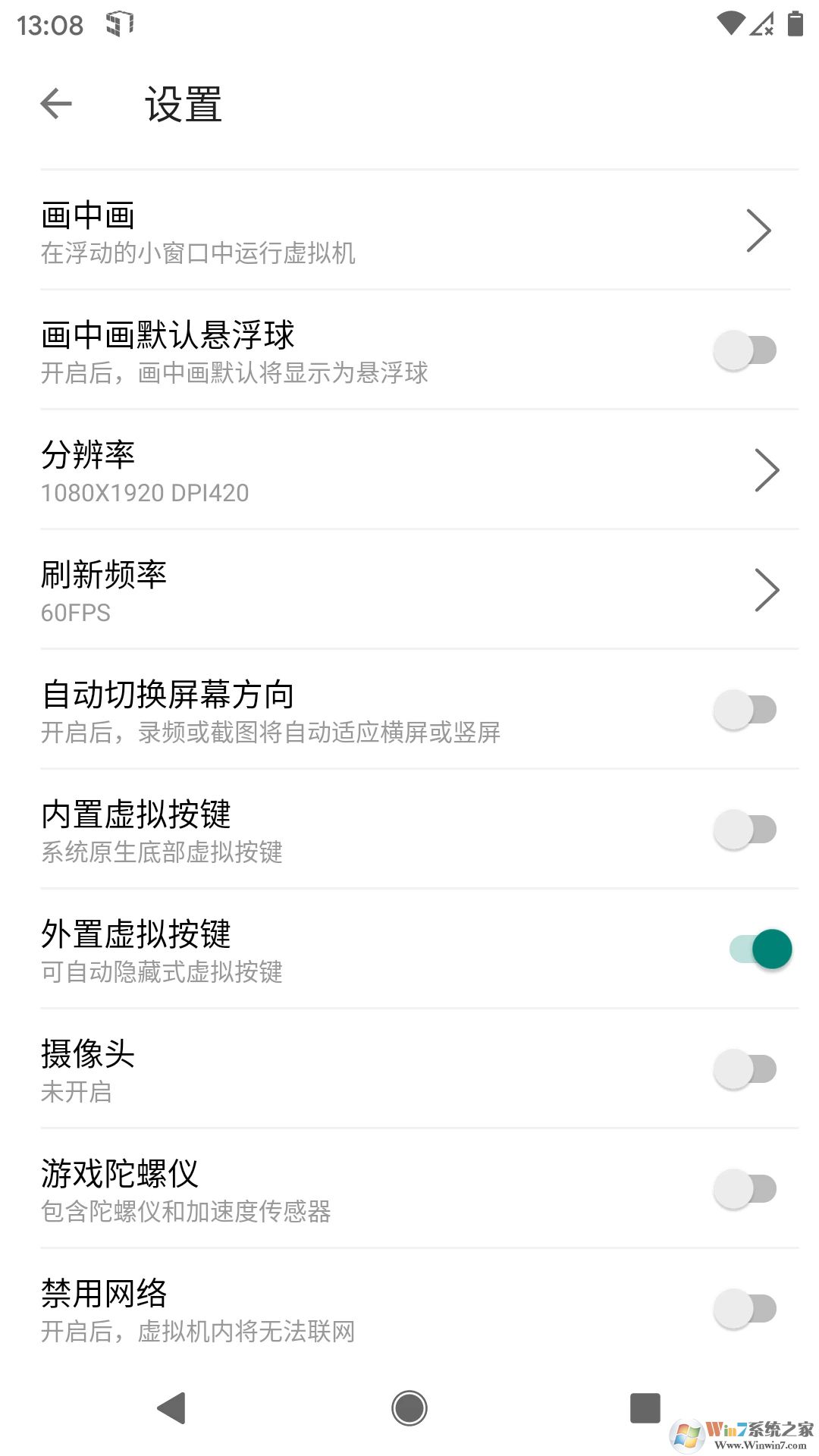Viewport: 819px width, 1456px height.
Task: Enable the 画中画默认悬浮球 toggle
Action: [747, 349]
